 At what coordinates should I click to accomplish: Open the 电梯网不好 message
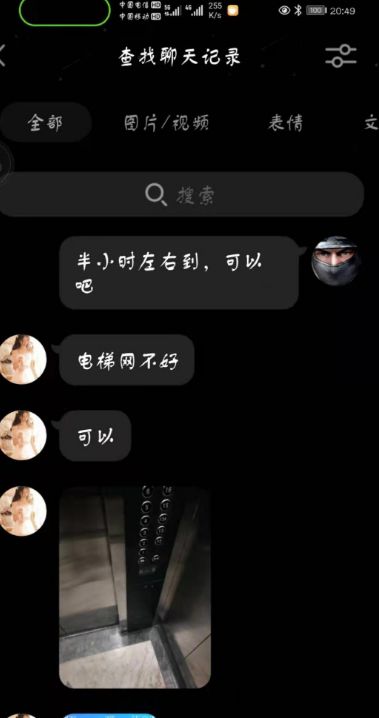(127, 360)
